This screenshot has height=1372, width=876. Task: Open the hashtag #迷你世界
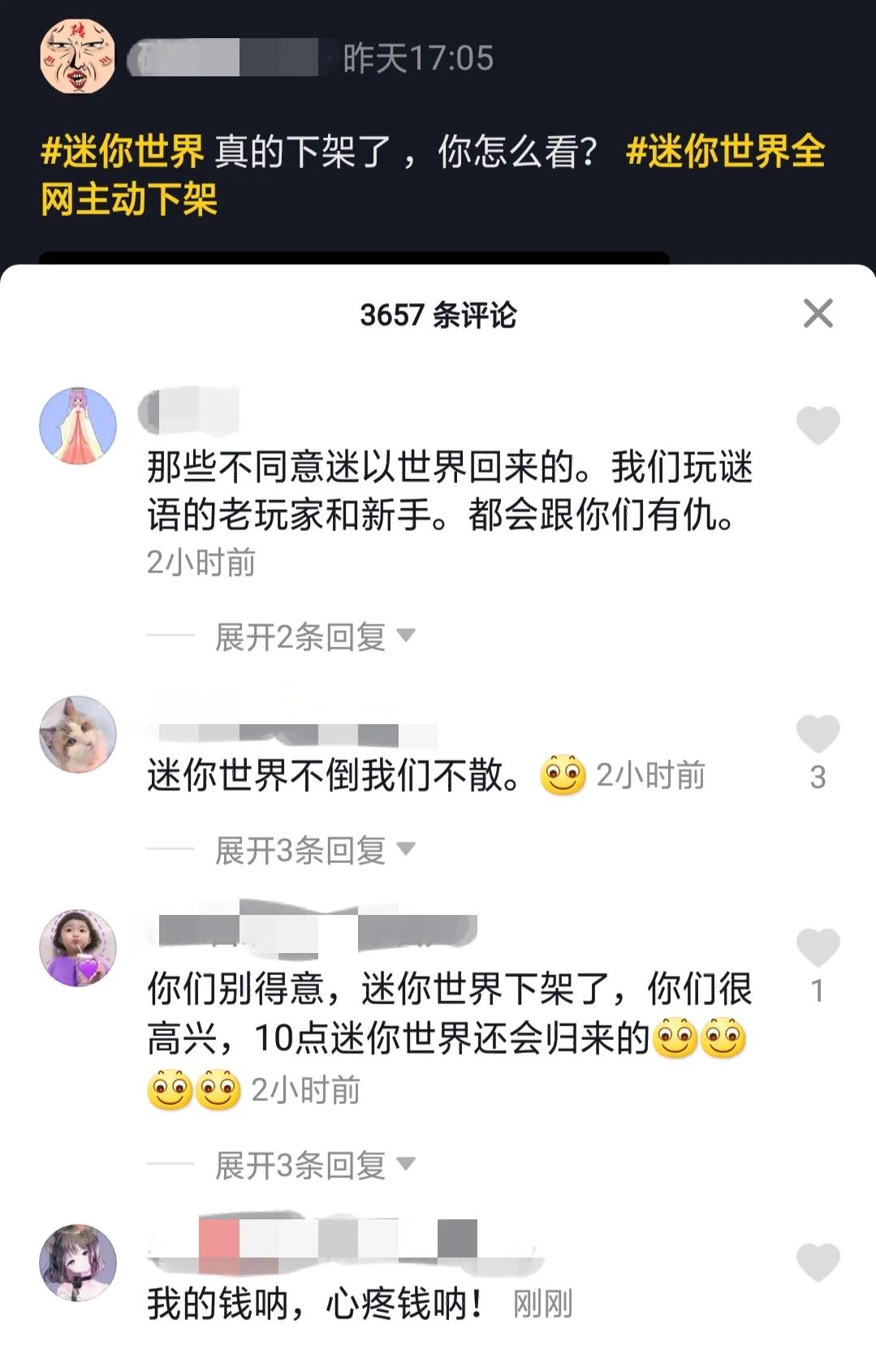tap(123, 152)
